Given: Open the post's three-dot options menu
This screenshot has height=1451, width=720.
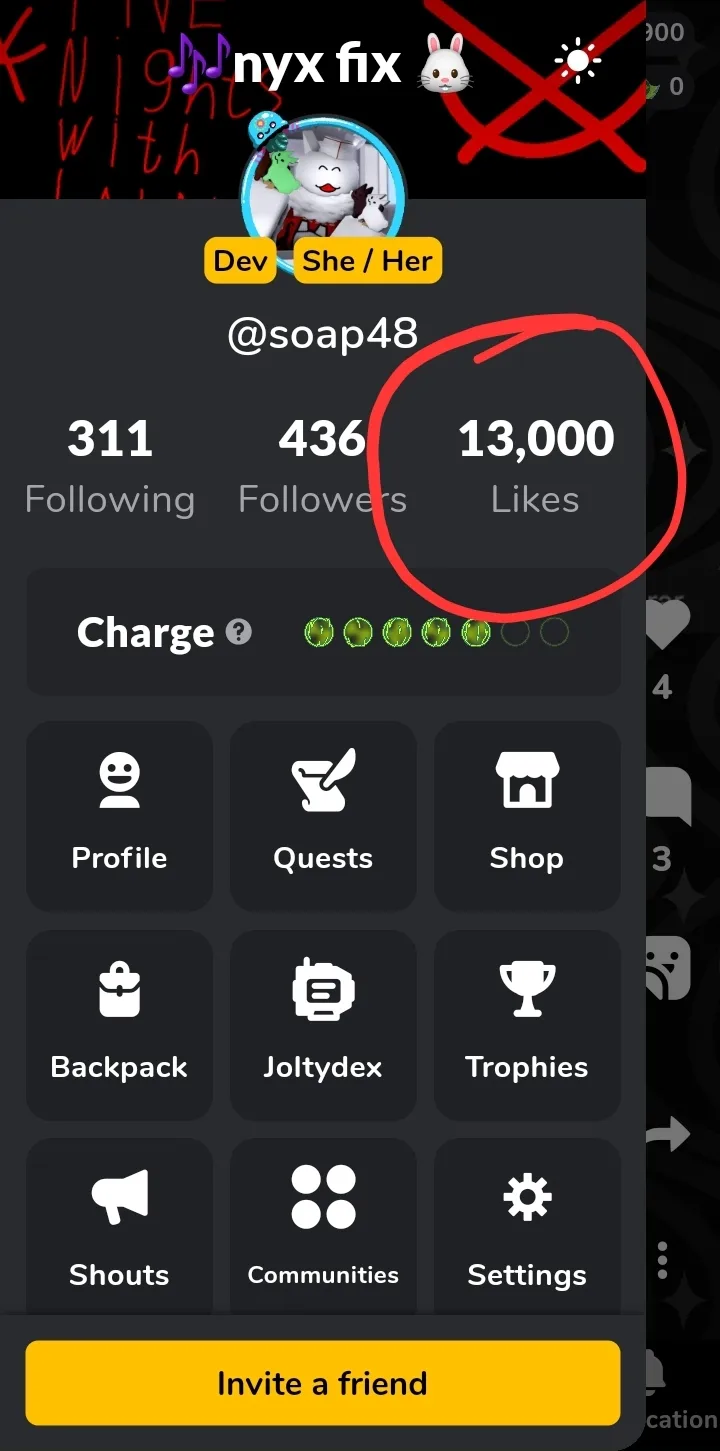Looking at the screenshot, I should (662, 1260).
